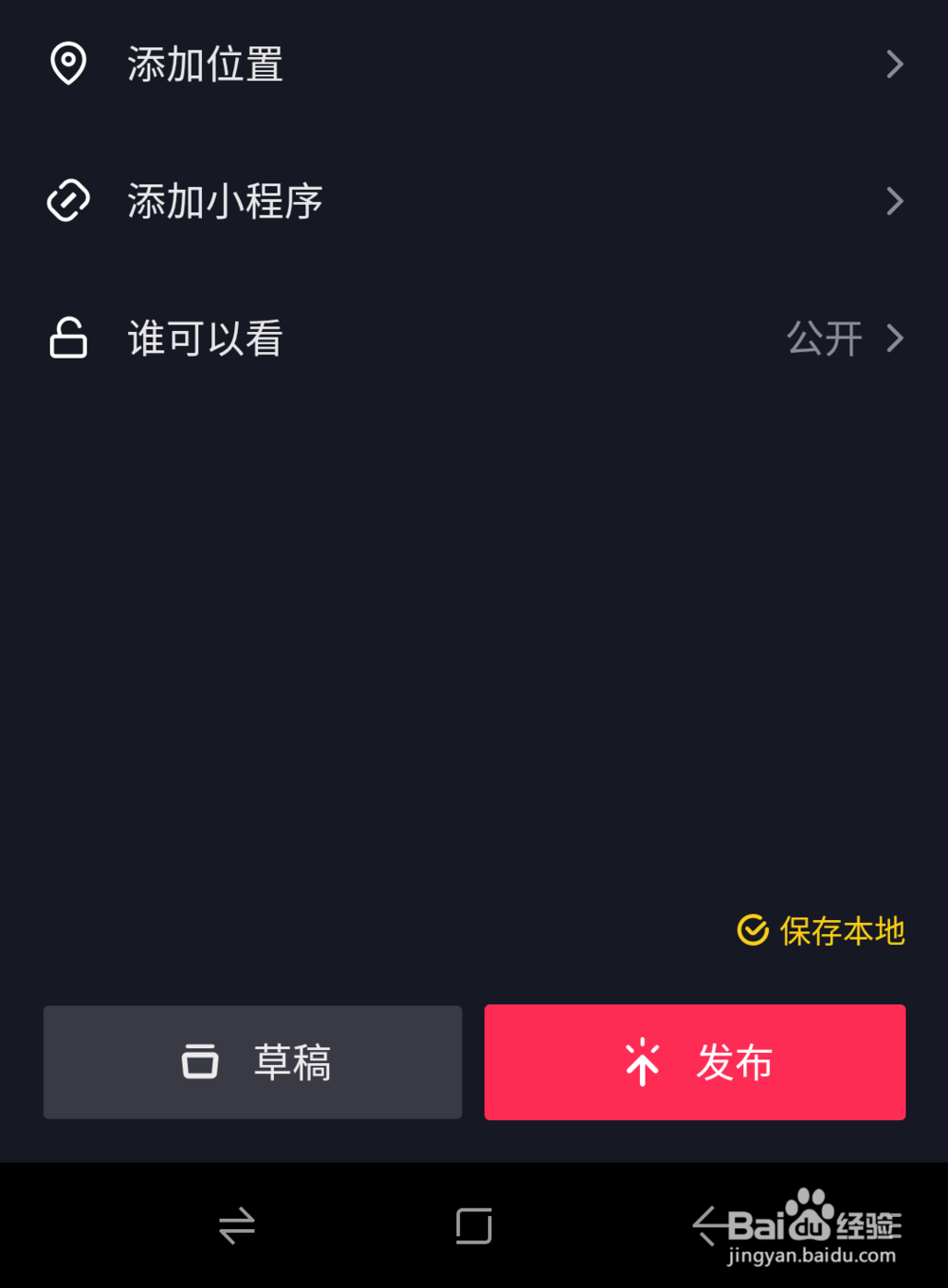
Task: Open the 添加位置 location picker
Action: (379, 64)
